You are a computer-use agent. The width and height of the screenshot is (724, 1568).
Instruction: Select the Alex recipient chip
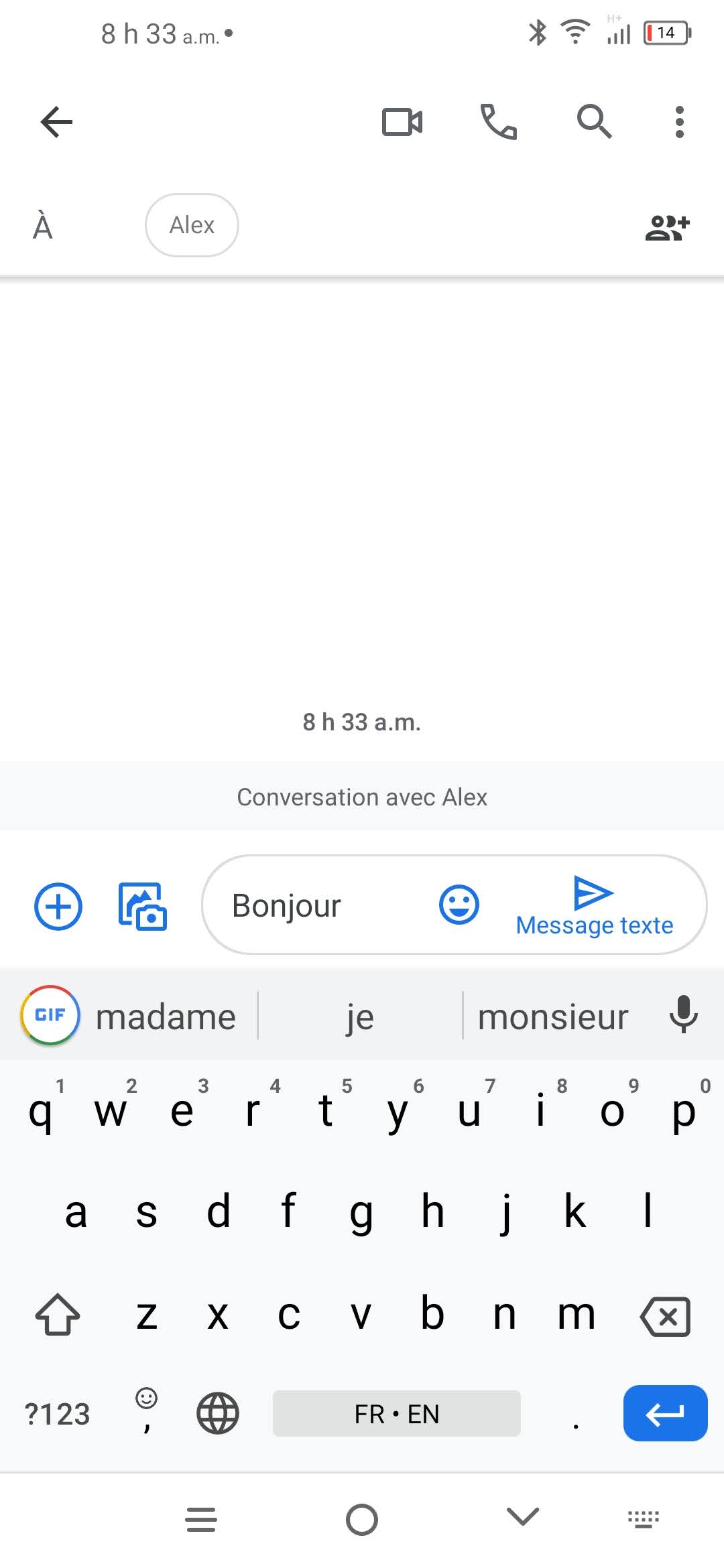click(x=192, y=225)
